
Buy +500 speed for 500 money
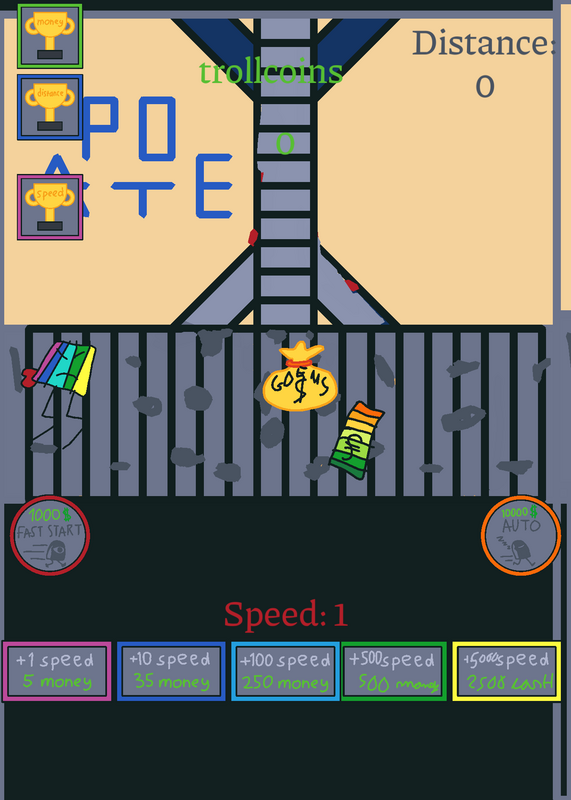click(x=394, y=671)
